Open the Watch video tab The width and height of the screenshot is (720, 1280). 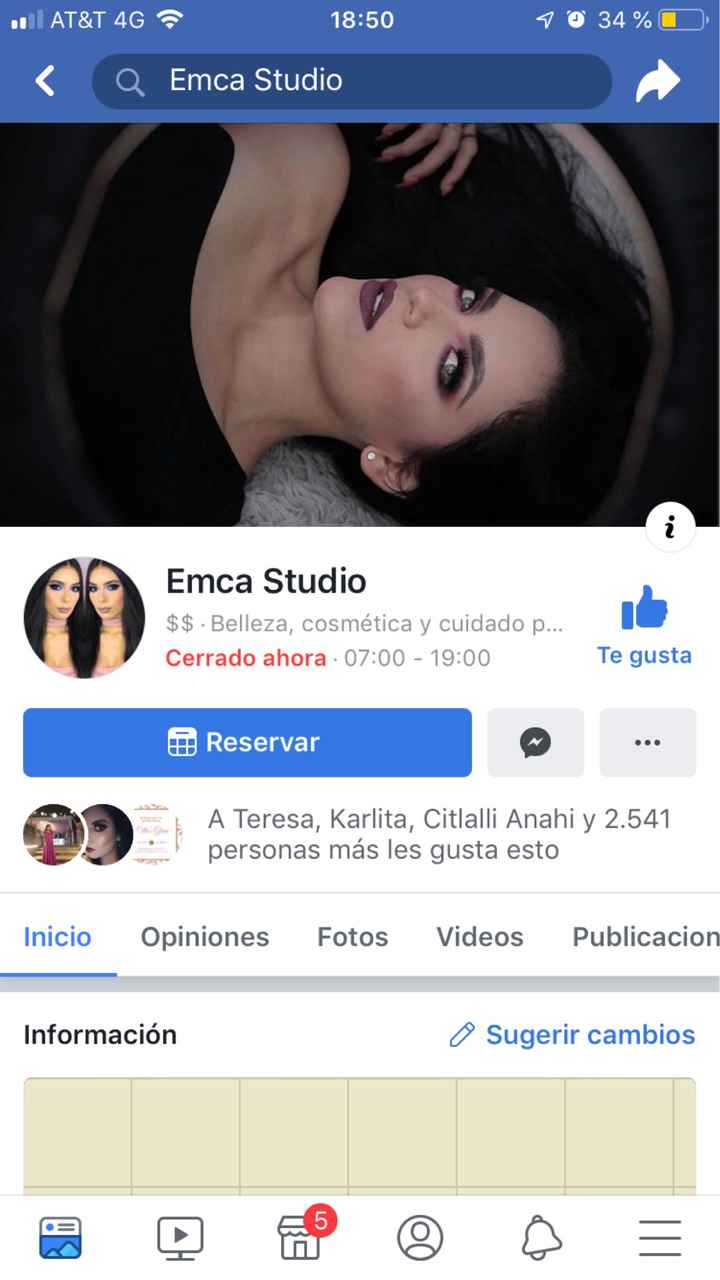[x=180, y=1238]
